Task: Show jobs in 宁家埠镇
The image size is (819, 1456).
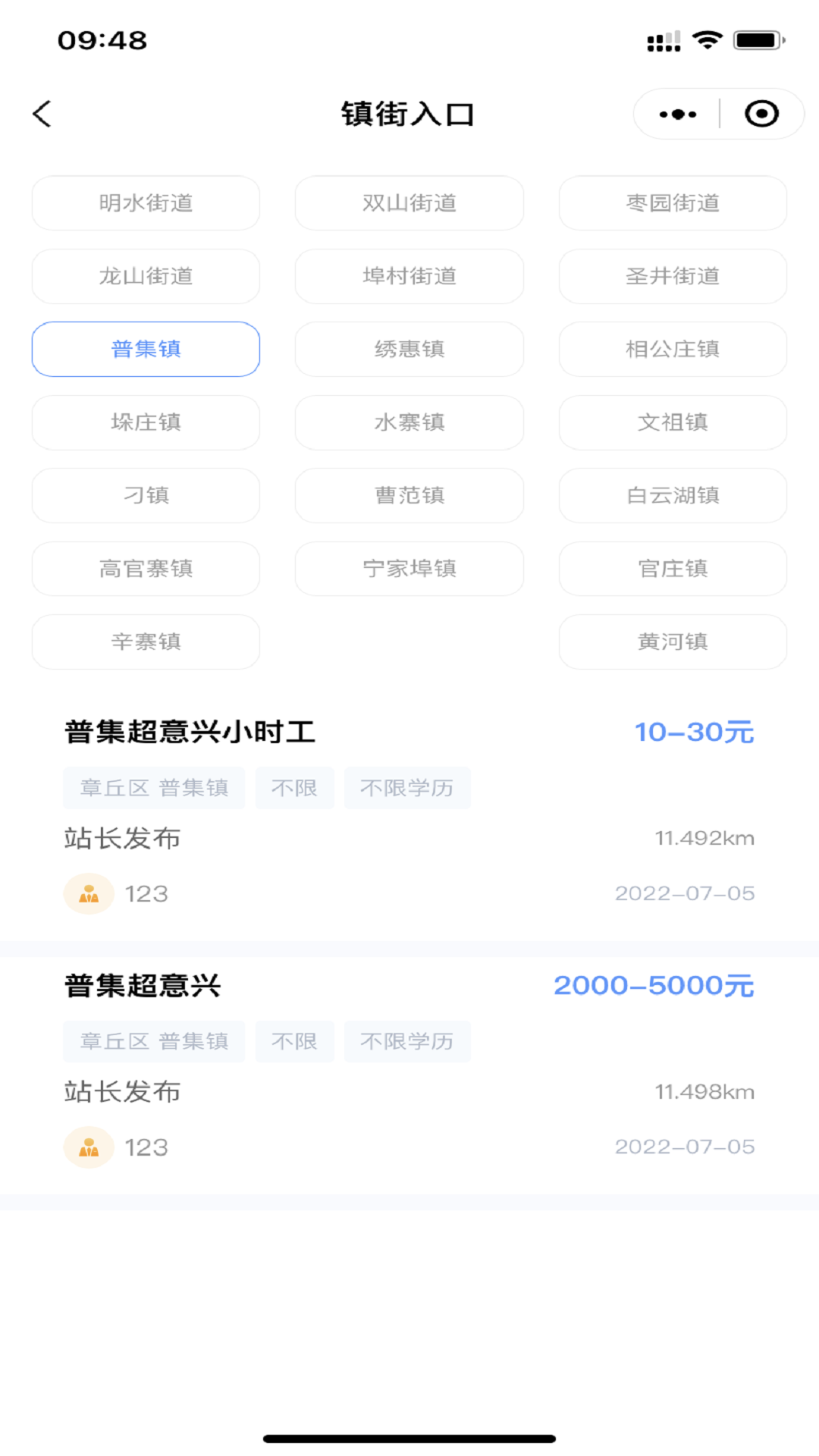Action: [409, 569]
